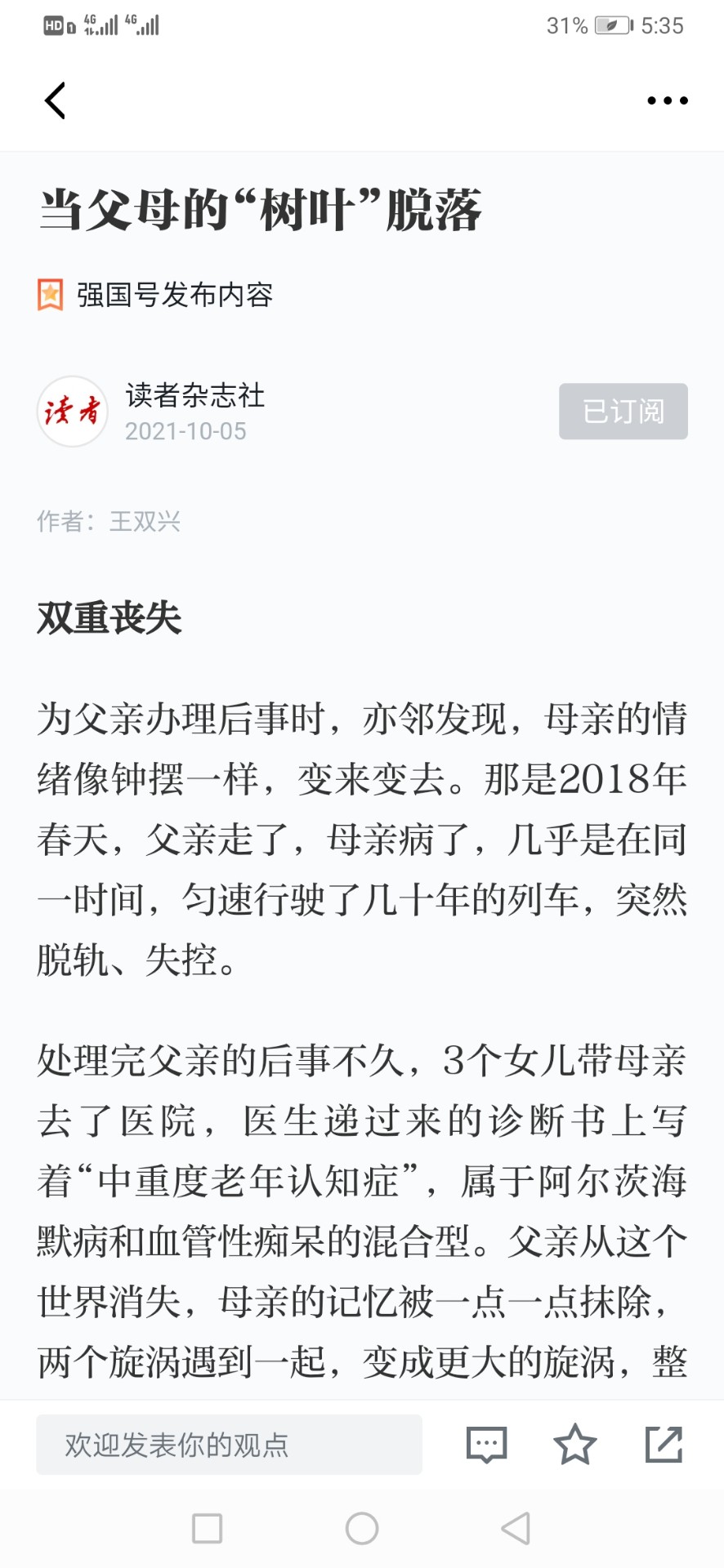Tap the system home button
Image resolution: width=724 pixels, height=1568 pixels.
pos(362,1528)
